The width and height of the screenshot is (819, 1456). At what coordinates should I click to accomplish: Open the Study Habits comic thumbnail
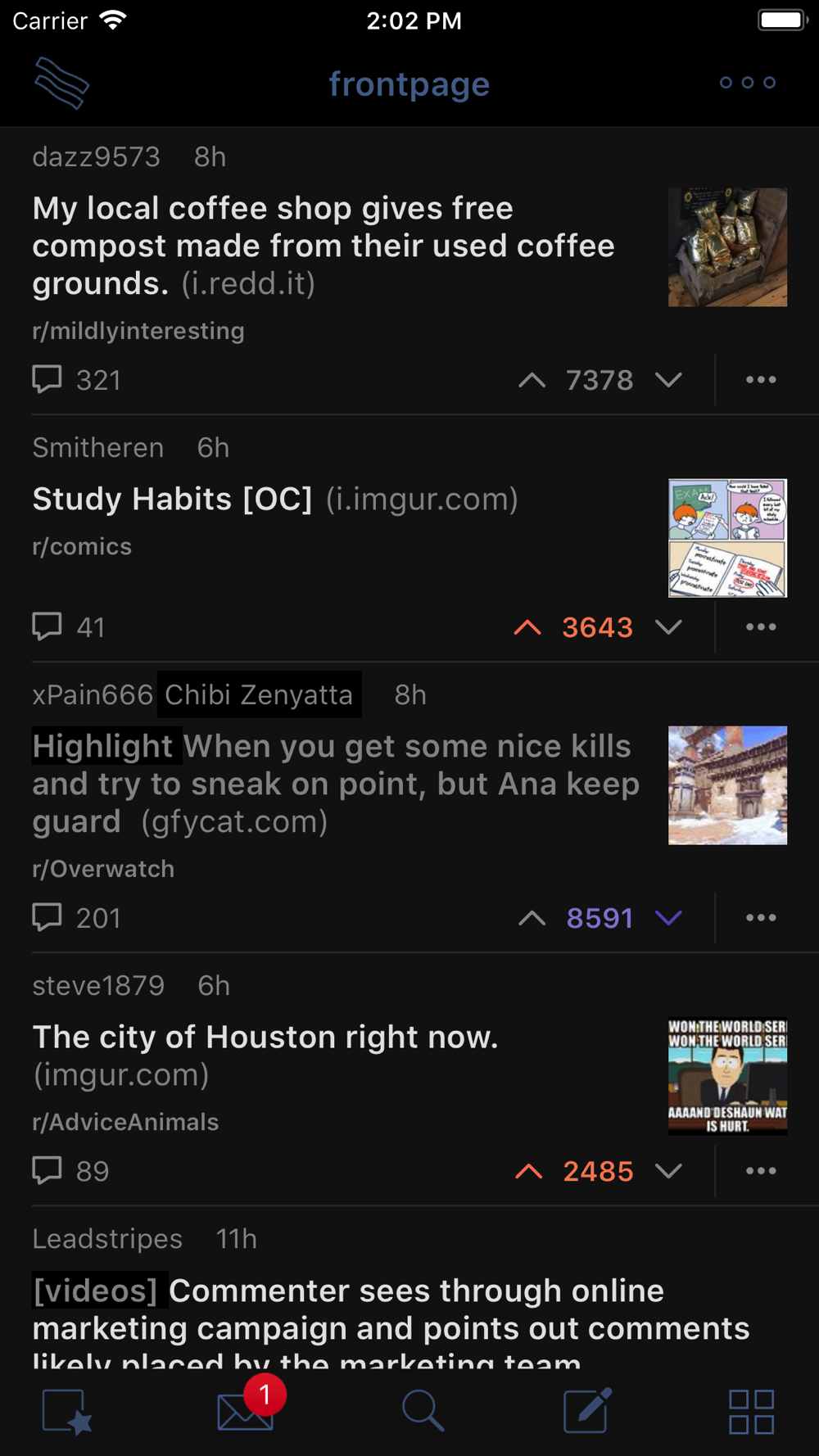(x=727, y=538)
